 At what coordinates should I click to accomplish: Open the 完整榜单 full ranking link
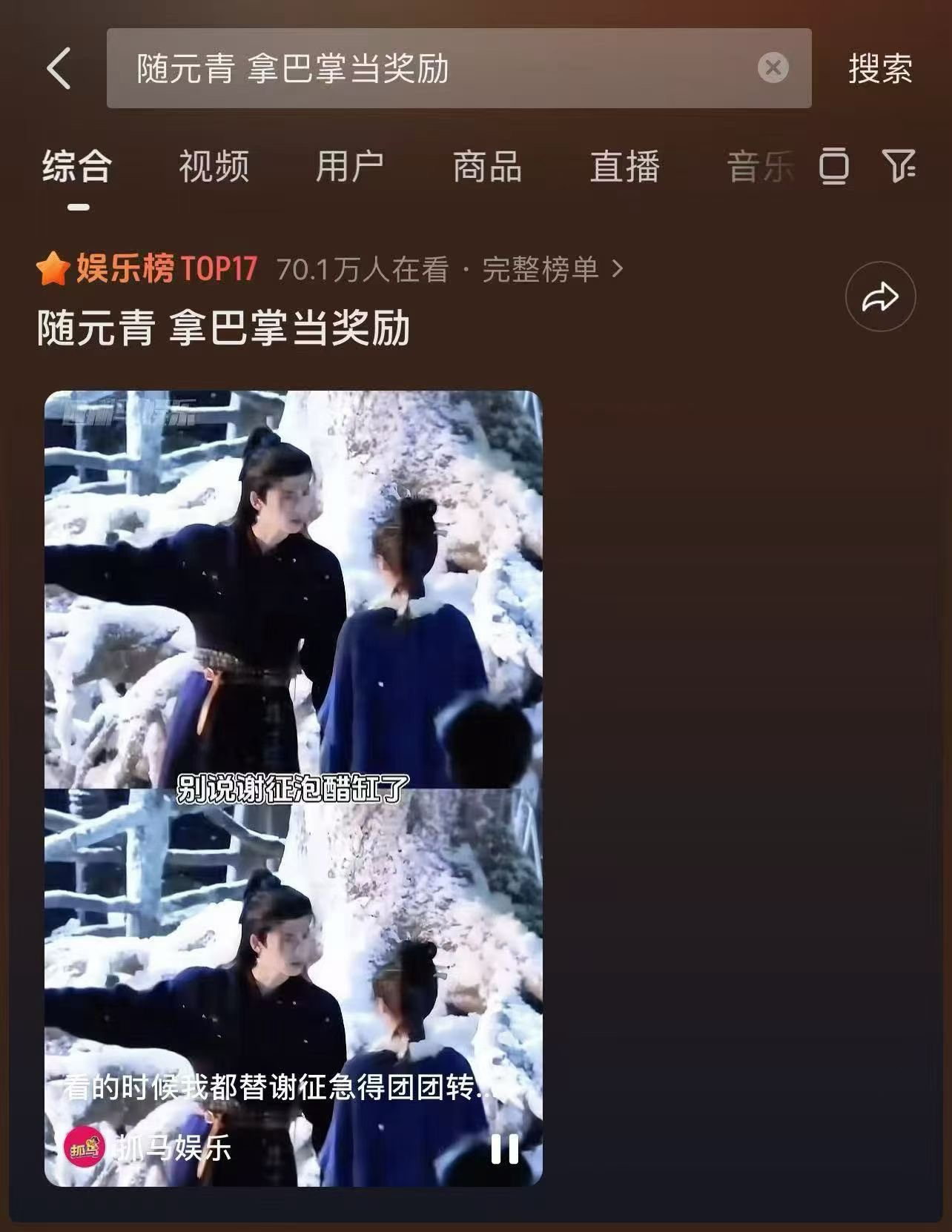552,269
